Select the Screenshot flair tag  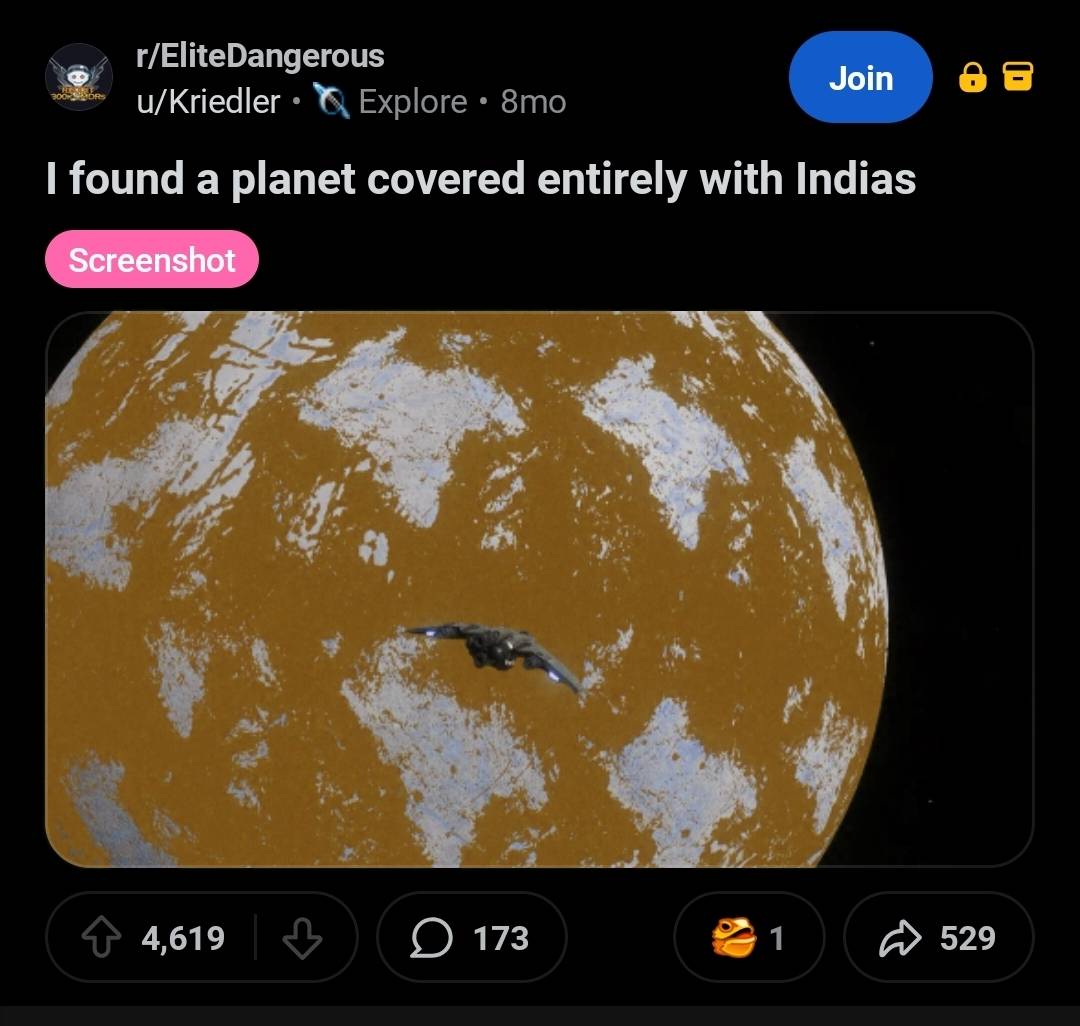[152, 260]
